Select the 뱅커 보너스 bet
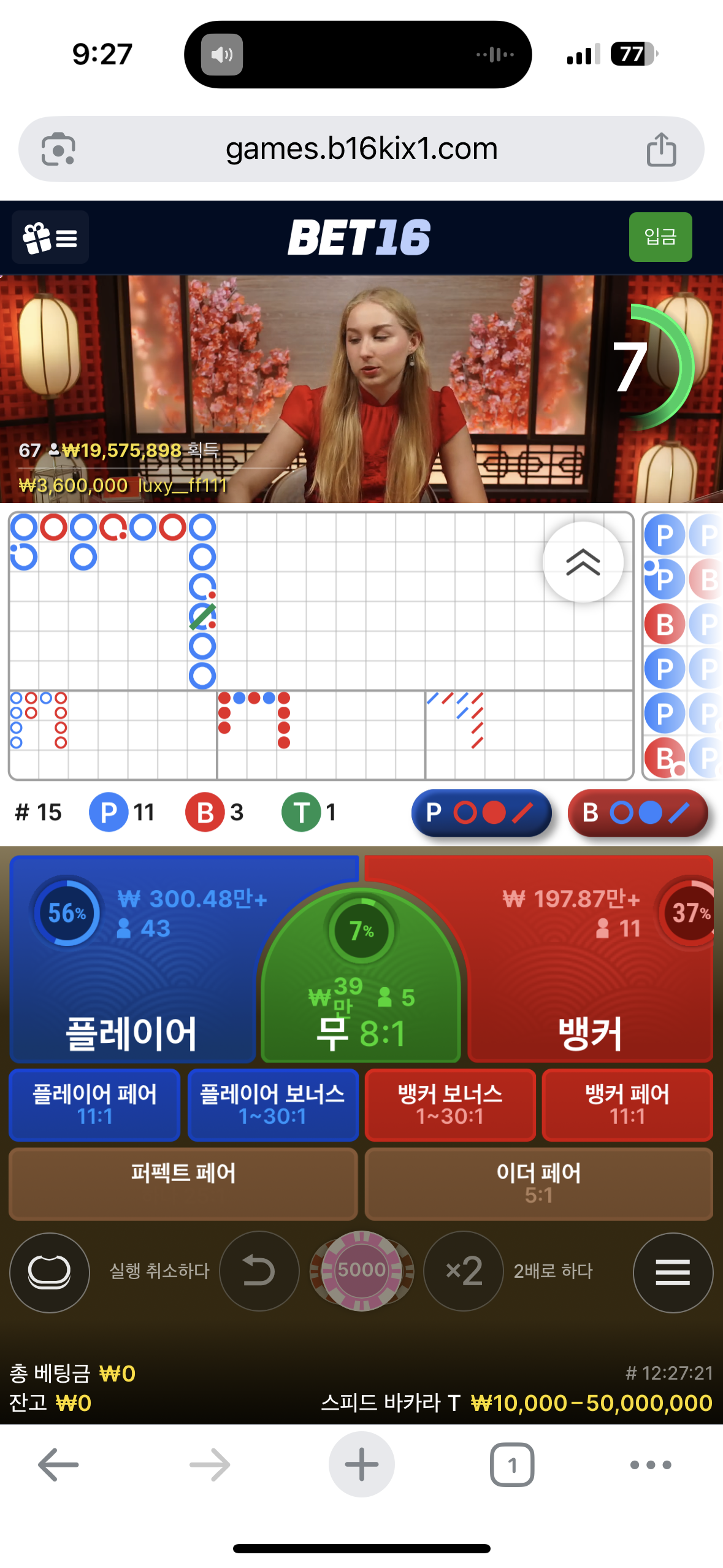The width and height of the screenshot is (723, 1568). point(449,1104)
